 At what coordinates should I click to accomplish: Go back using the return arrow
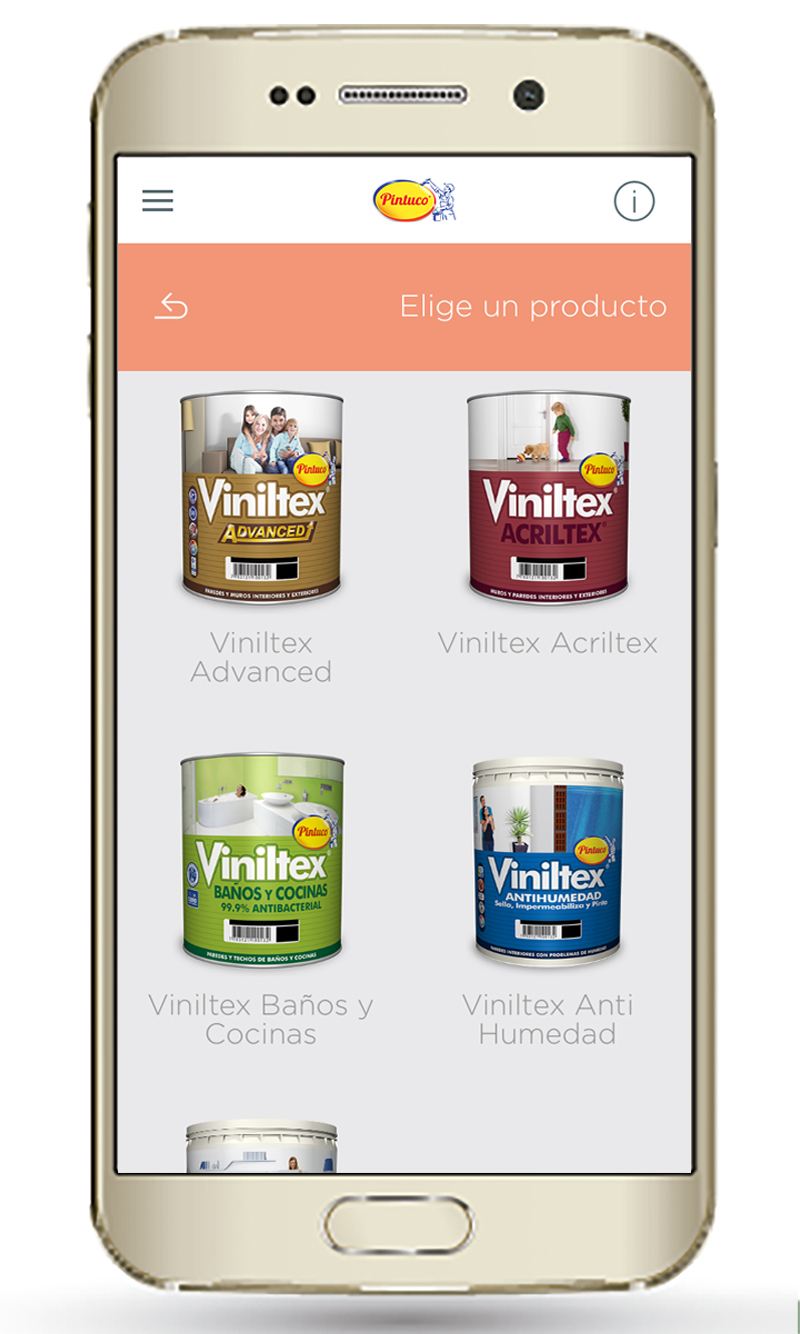point(172,306)
